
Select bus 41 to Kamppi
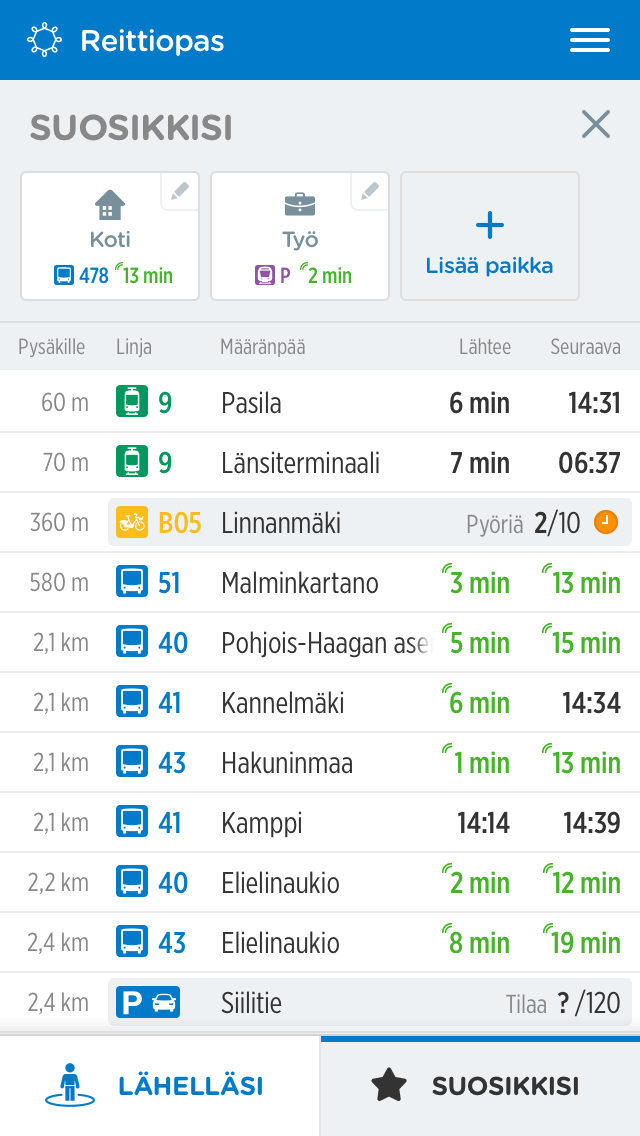pos(320,823)
